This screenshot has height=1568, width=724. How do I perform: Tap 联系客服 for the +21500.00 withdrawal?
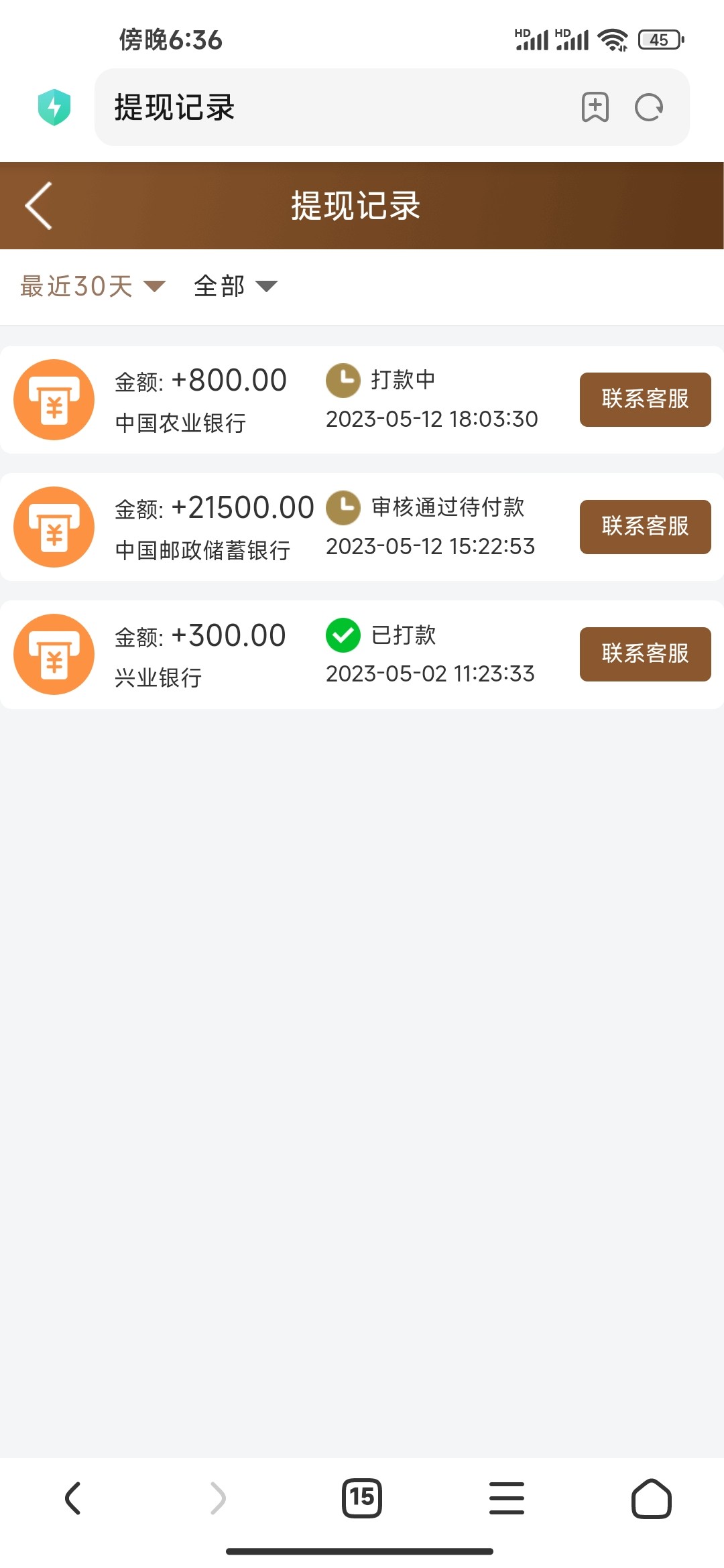(x=645, y=527)
